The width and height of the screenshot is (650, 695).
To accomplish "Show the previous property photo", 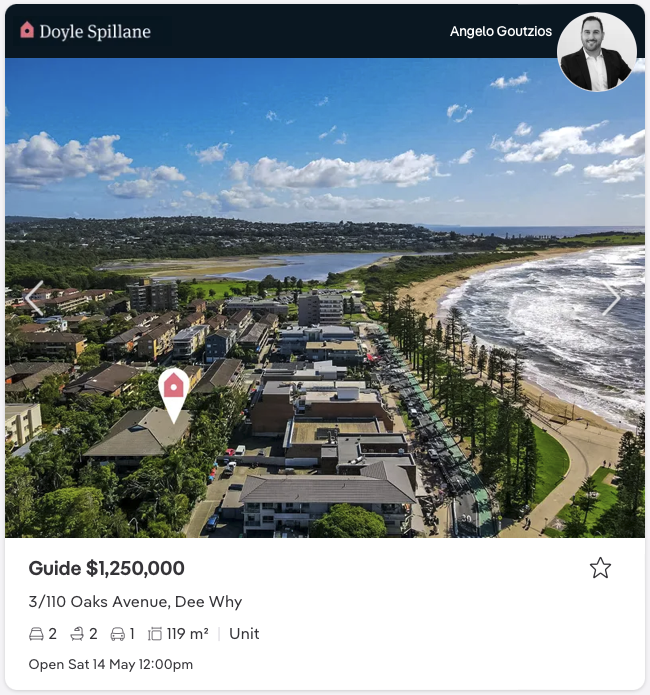I will [x=34, y=298].
